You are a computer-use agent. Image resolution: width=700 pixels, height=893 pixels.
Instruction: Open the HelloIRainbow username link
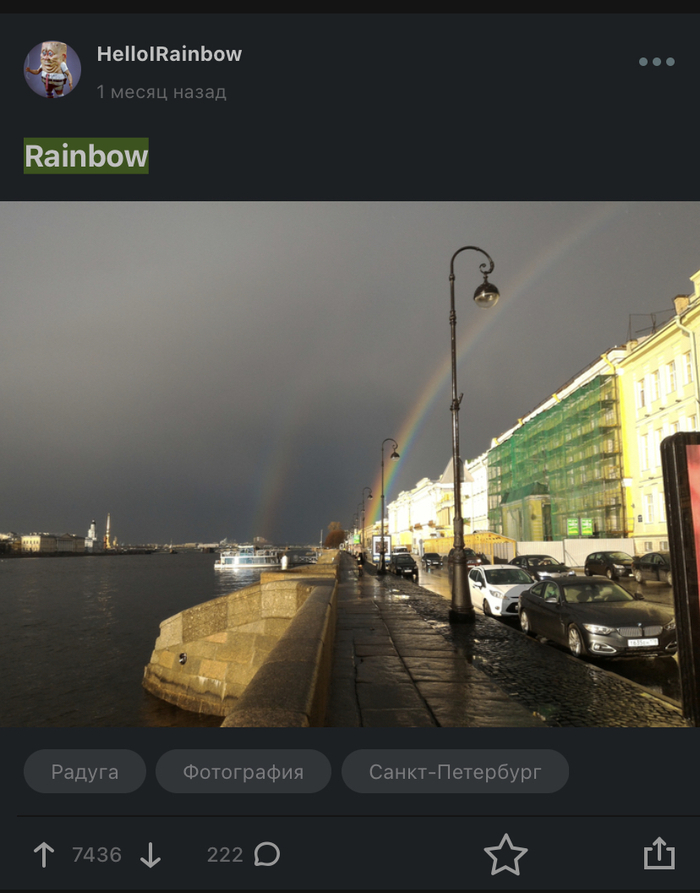169,54
